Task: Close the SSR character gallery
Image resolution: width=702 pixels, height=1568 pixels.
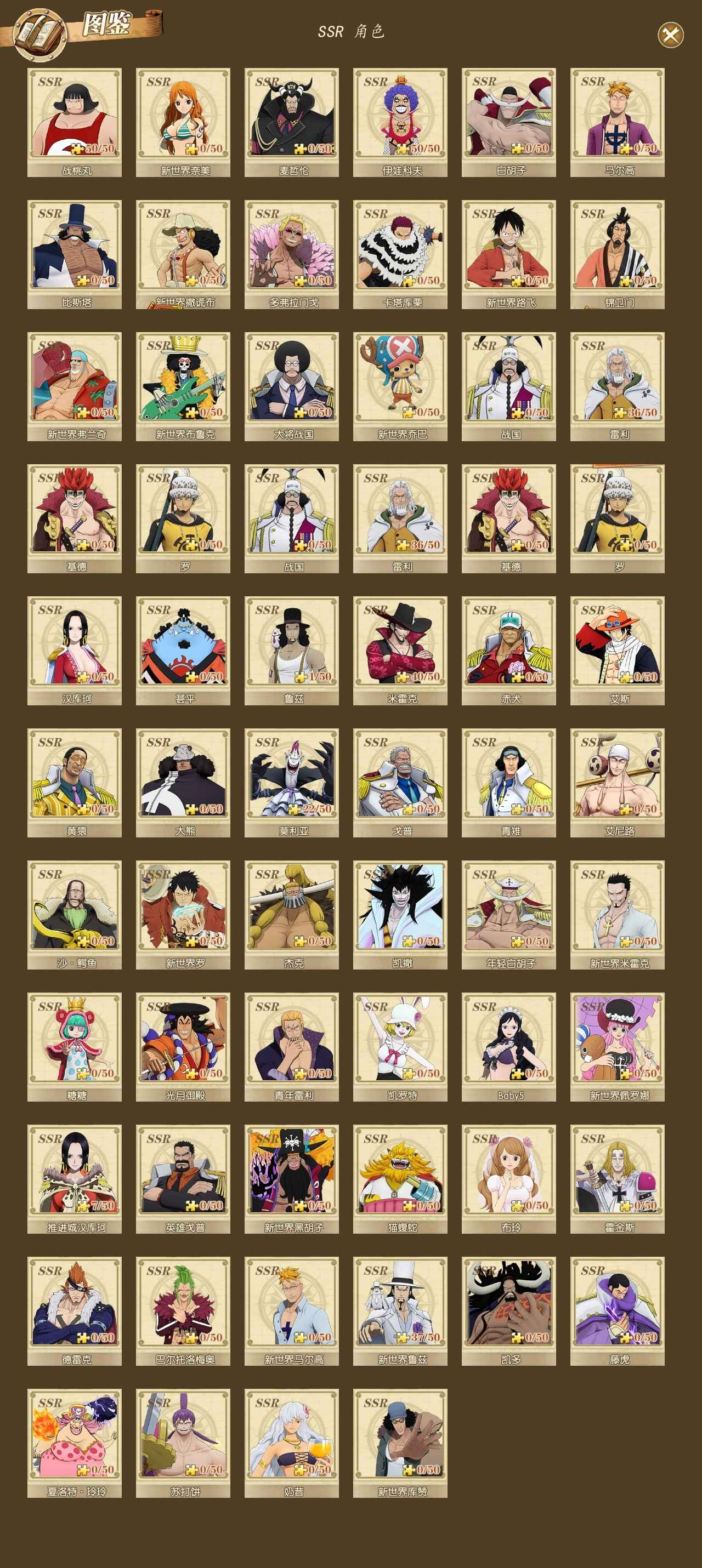Action: click(670, 35)
